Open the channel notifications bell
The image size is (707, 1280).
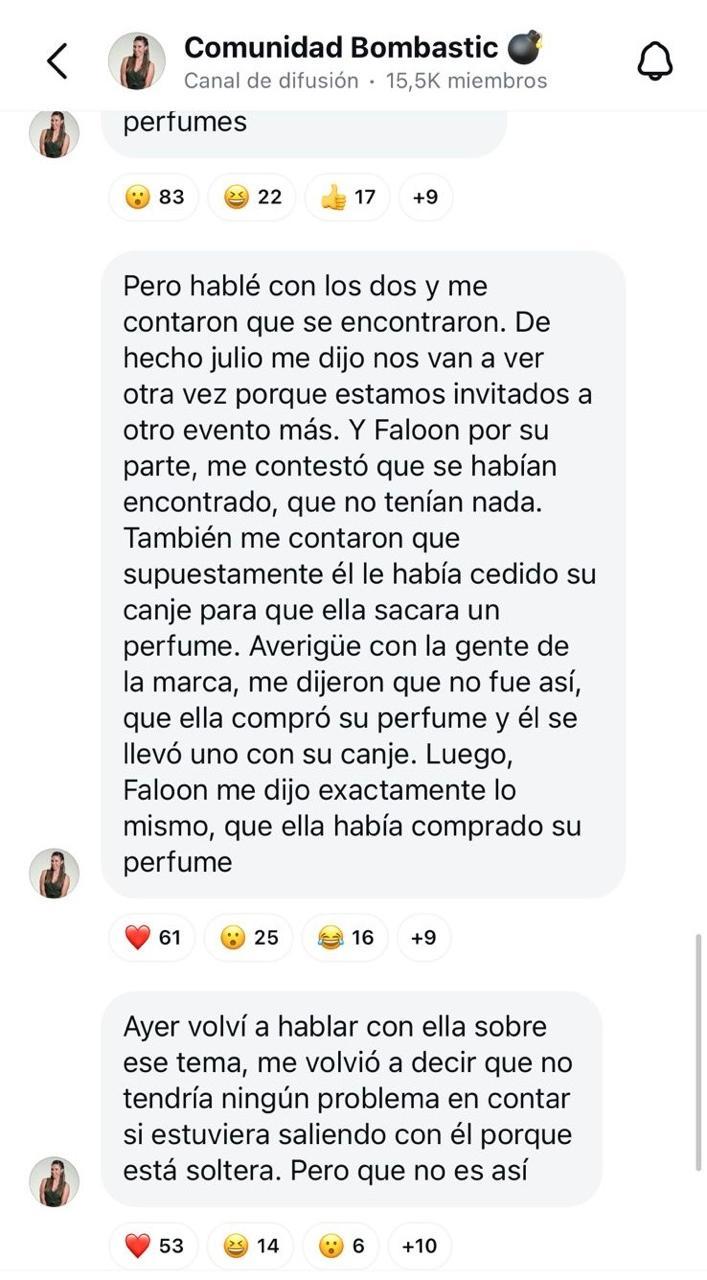click(655, 61)
